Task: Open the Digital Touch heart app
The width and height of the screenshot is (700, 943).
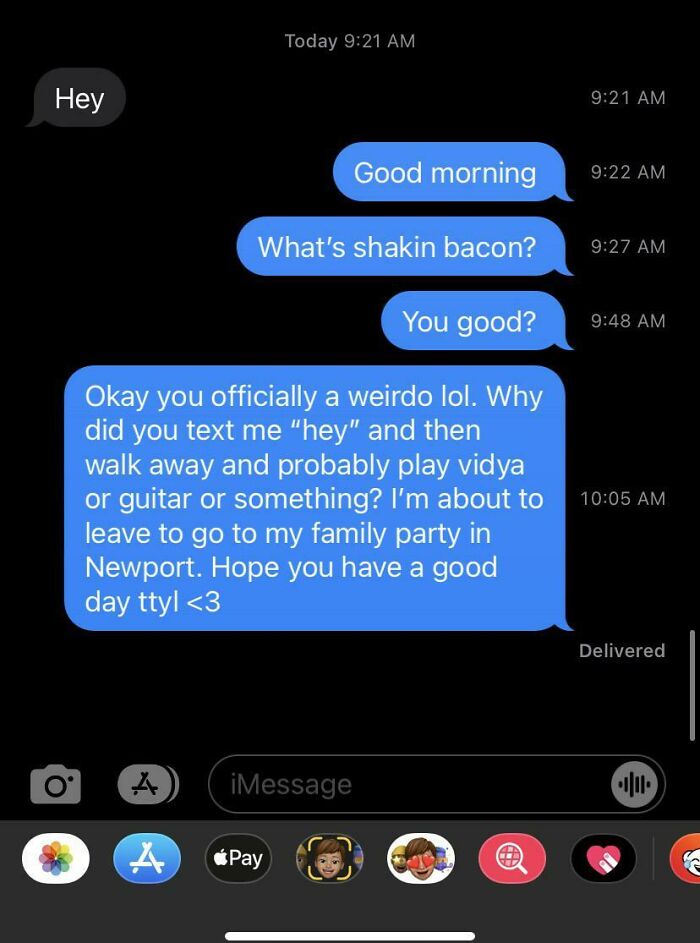Action: point(603,858)
